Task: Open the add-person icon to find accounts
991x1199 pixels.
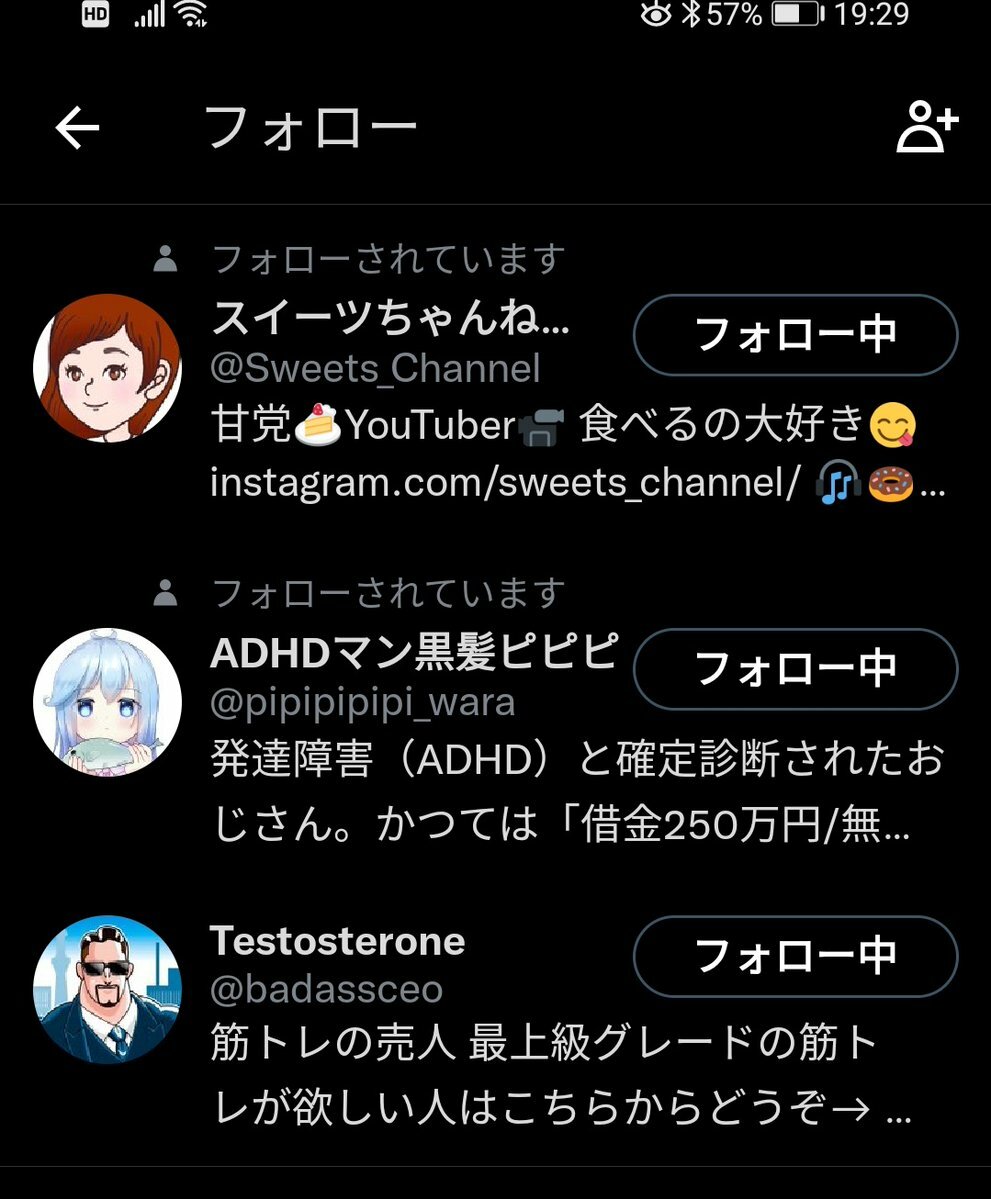Action: 926,129
